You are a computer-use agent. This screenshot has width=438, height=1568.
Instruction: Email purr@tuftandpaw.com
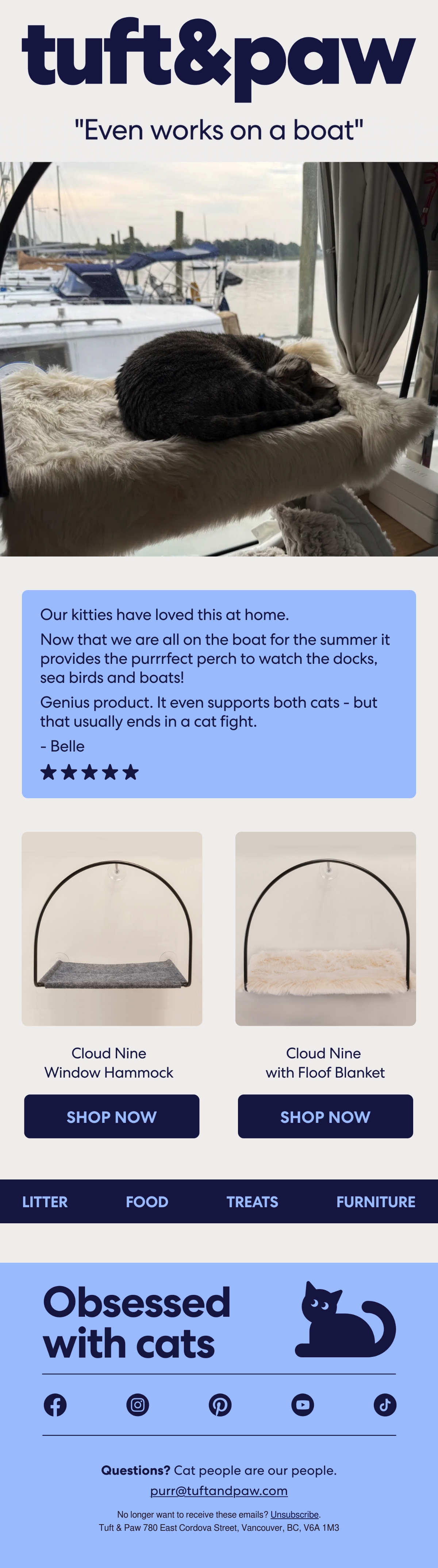coord(219,1491)
